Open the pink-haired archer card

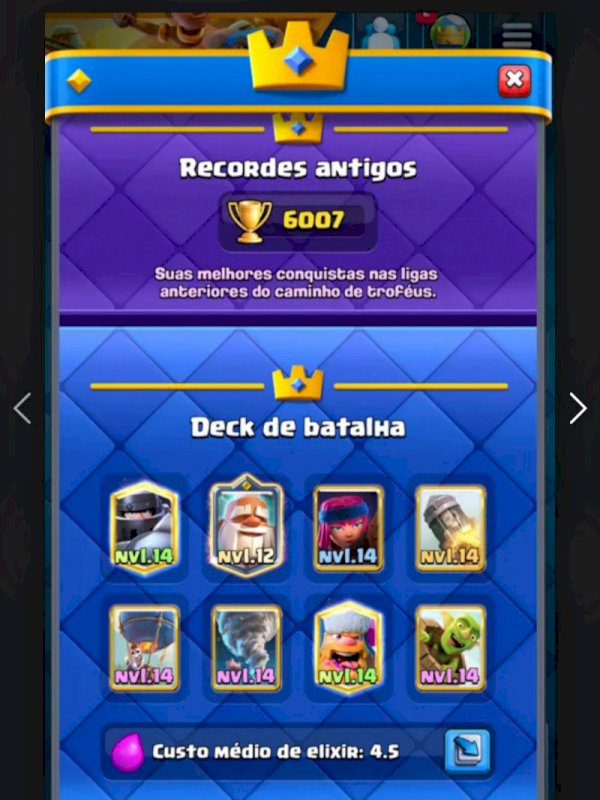click(348, 529)
